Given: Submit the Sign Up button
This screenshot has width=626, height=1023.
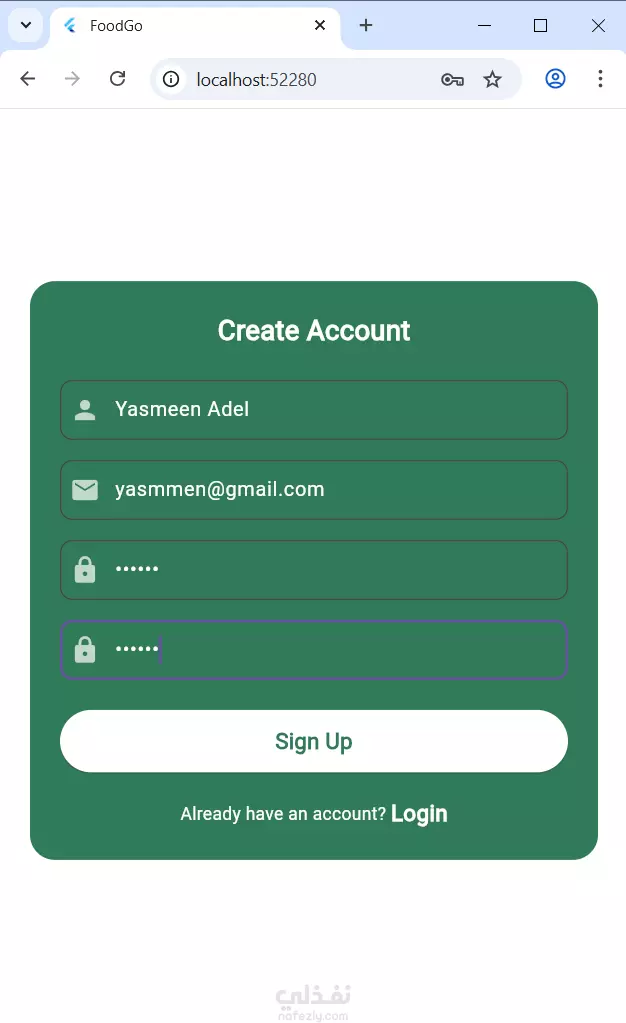Looking at the screenshot, I should tap(314, 741).
